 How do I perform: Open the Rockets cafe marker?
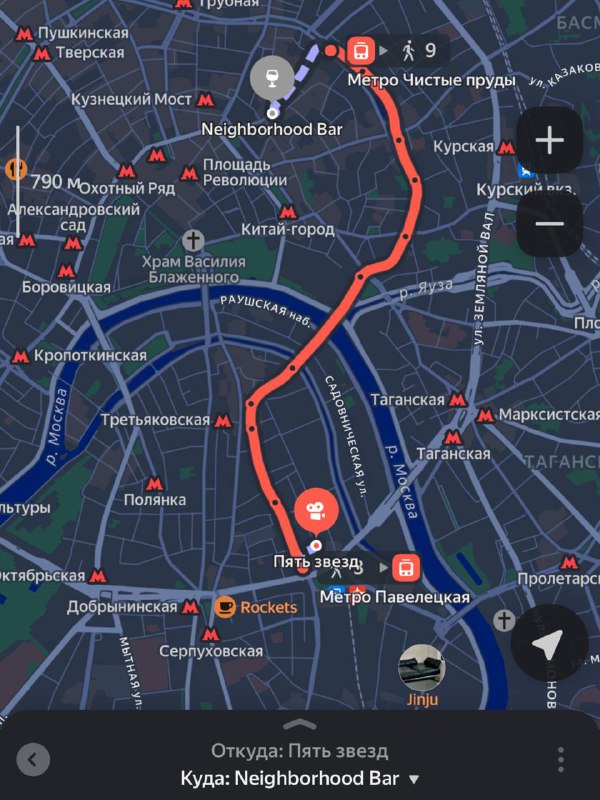coord(226,607)
